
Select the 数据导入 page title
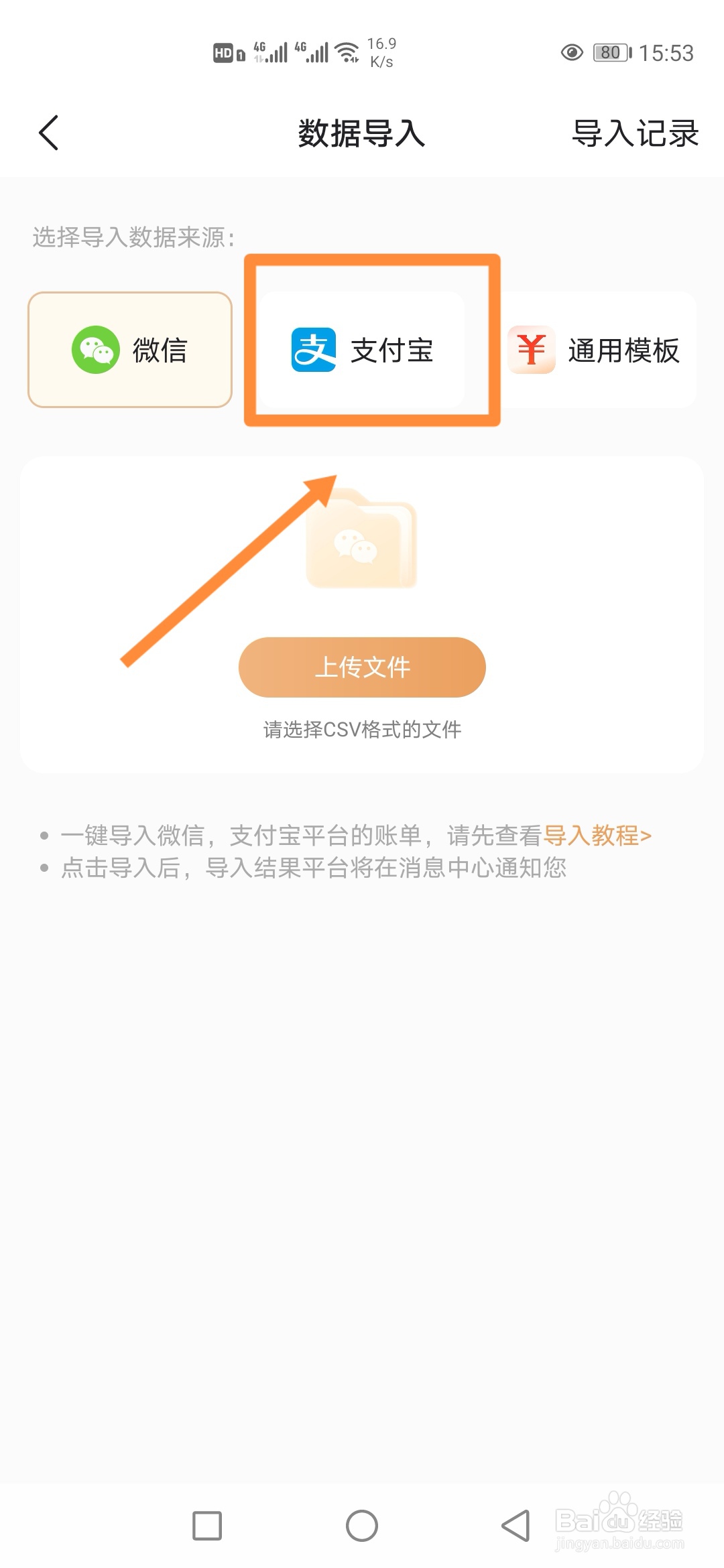(x=362, y=133)
